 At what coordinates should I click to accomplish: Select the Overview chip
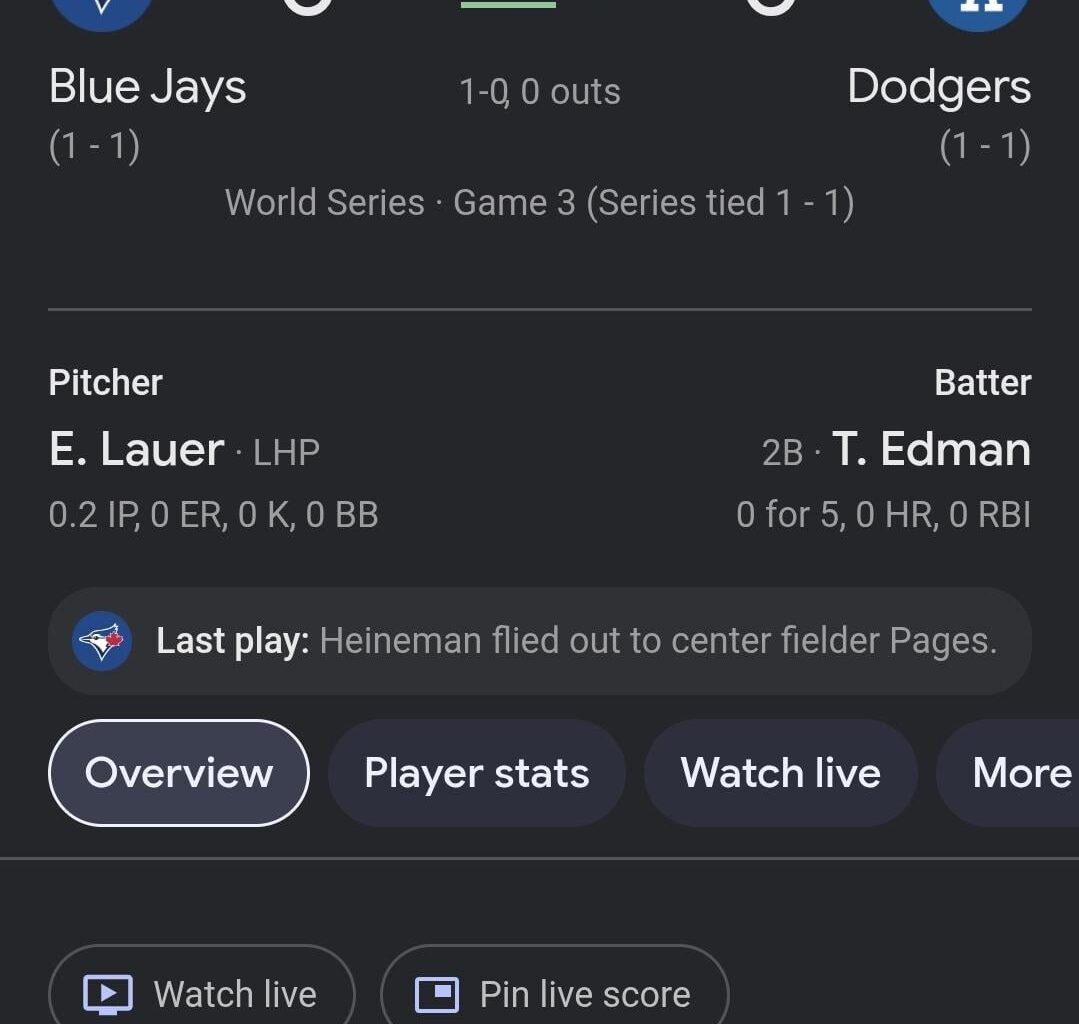(x=178, y=773)
